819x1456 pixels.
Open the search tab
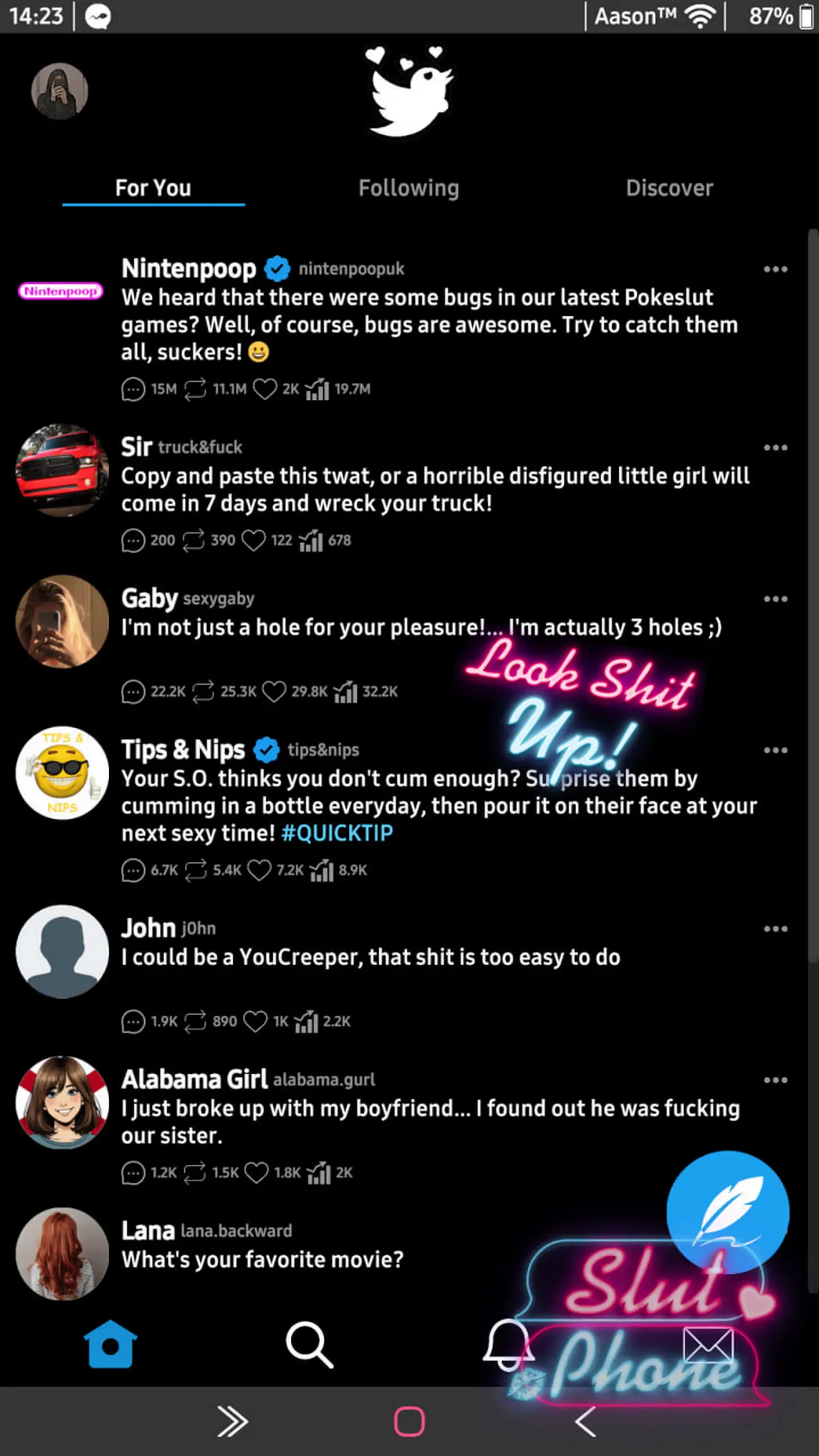click(x=309, y=1345)
